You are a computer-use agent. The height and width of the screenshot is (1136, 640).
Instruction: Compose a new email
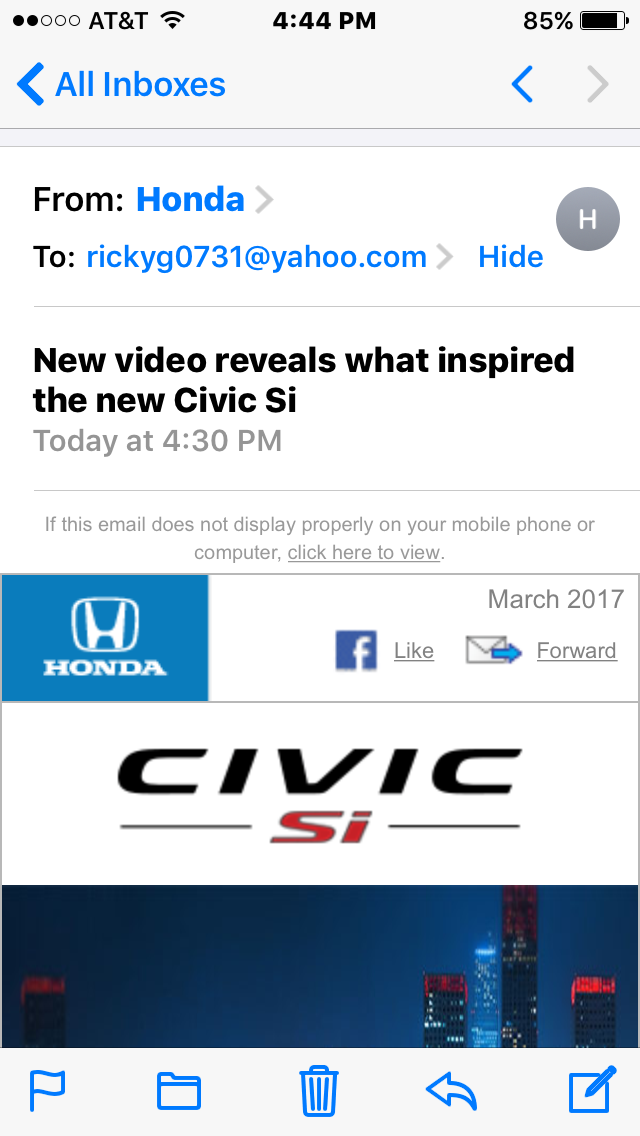[x=592, y=1091]
